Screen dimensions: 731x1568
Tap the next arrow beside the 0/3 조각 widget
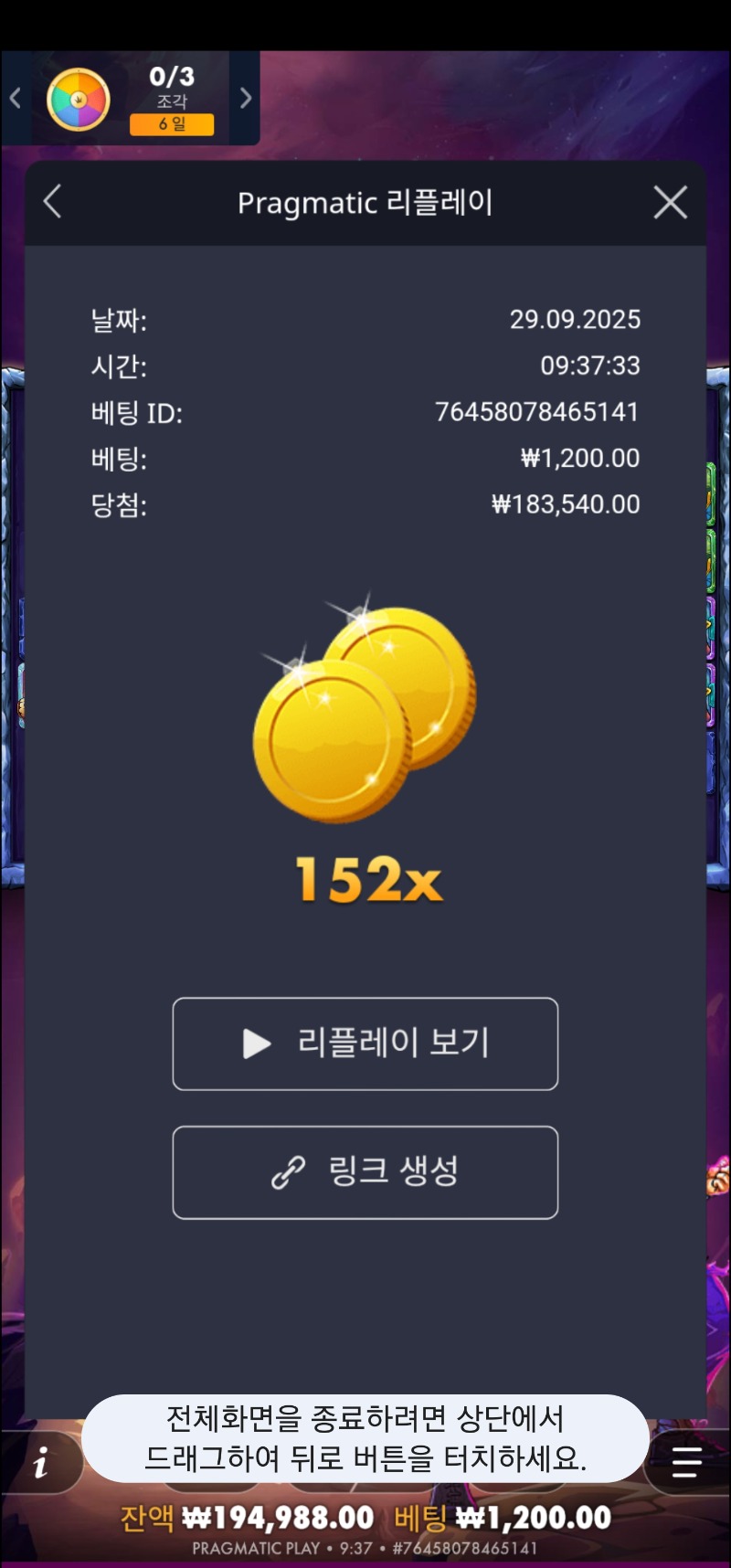point(245,98)
